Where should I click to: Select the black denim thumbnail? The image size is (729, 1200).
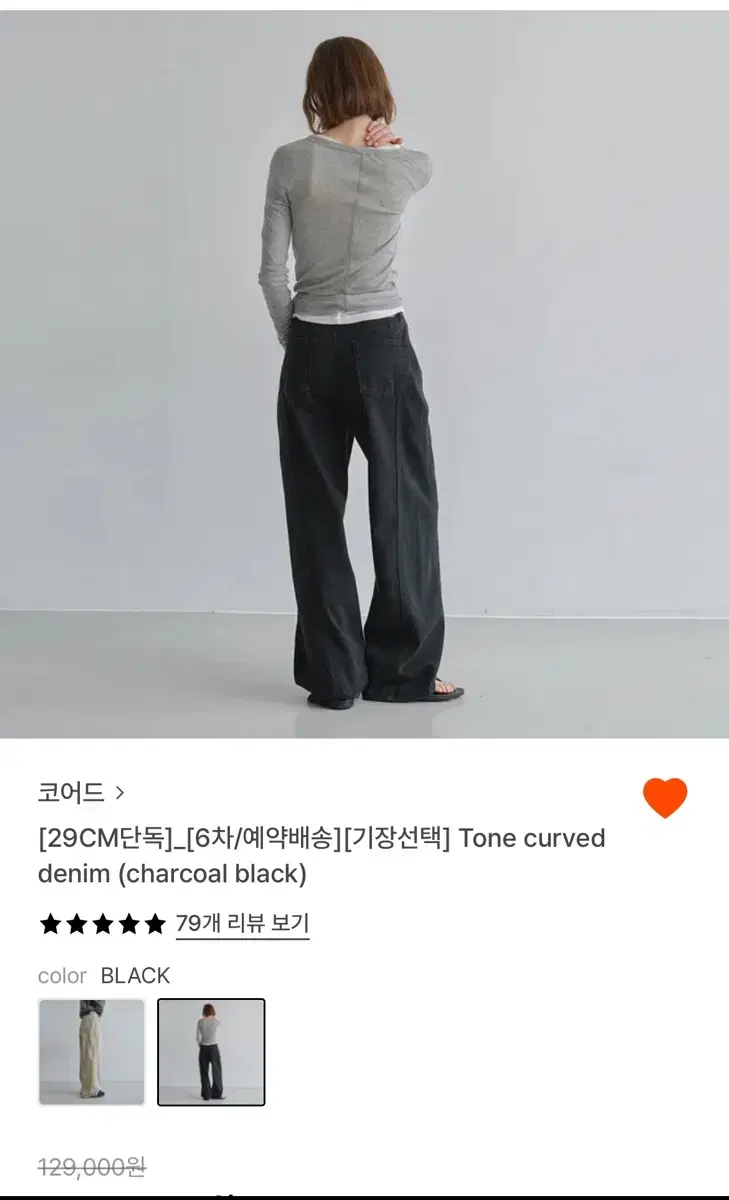click(x=210, y=1048)
